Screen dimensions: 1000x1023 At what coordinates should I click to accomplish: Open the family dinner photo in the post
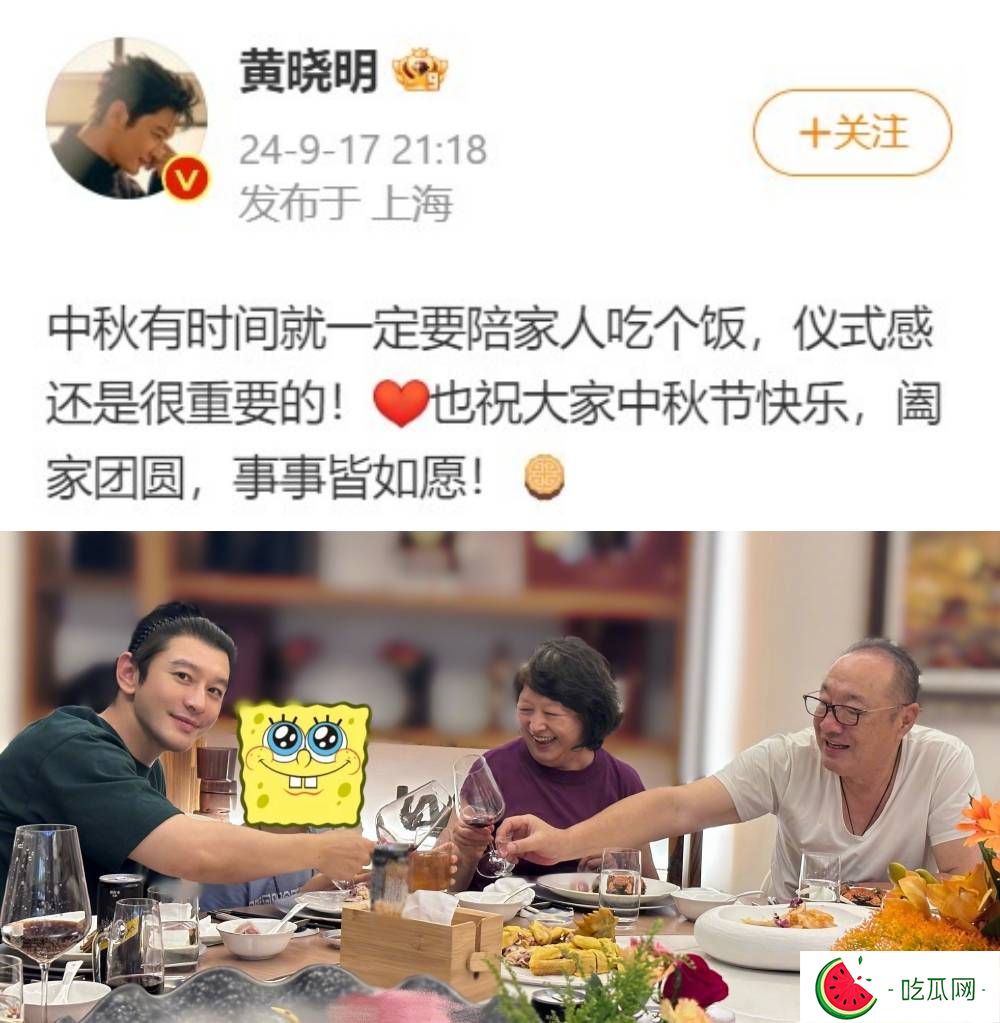tap(500, 775)
